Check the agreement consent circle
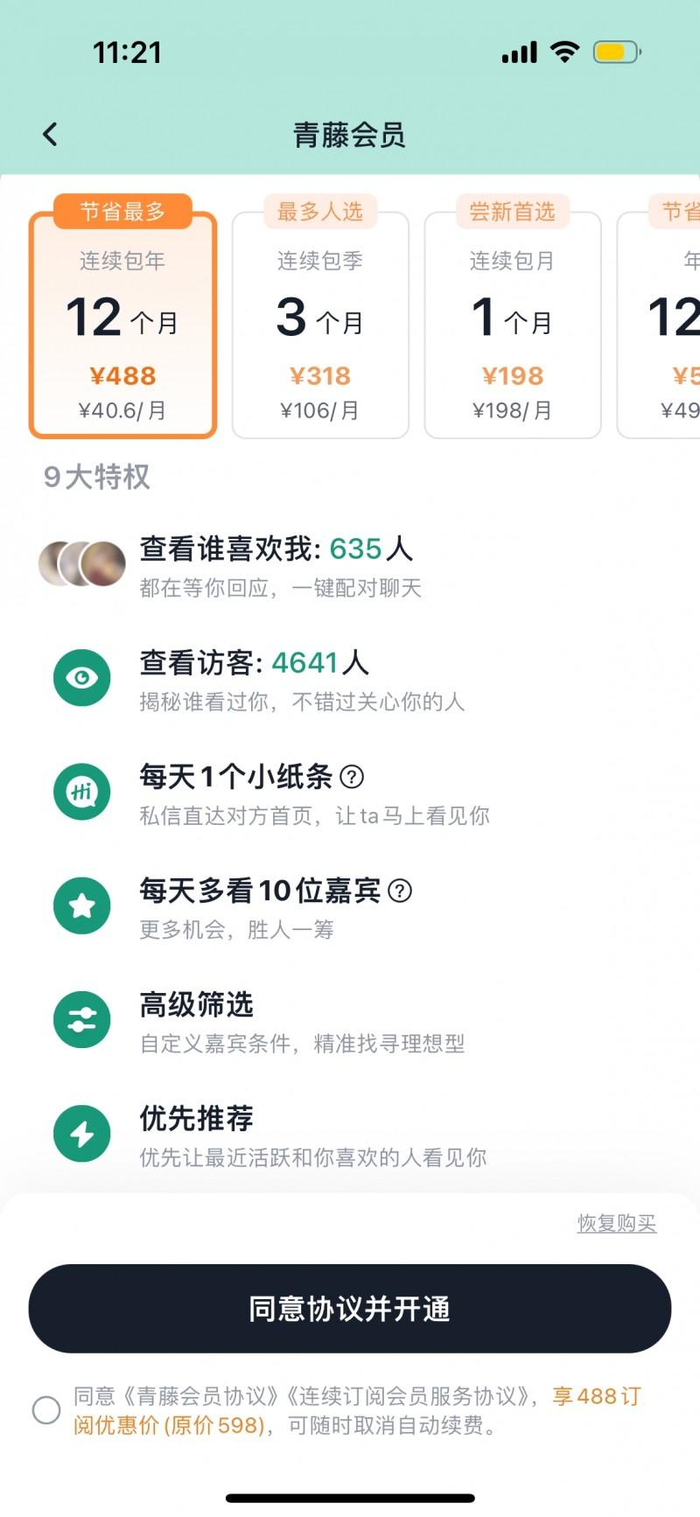 (x=46, y=1410)
